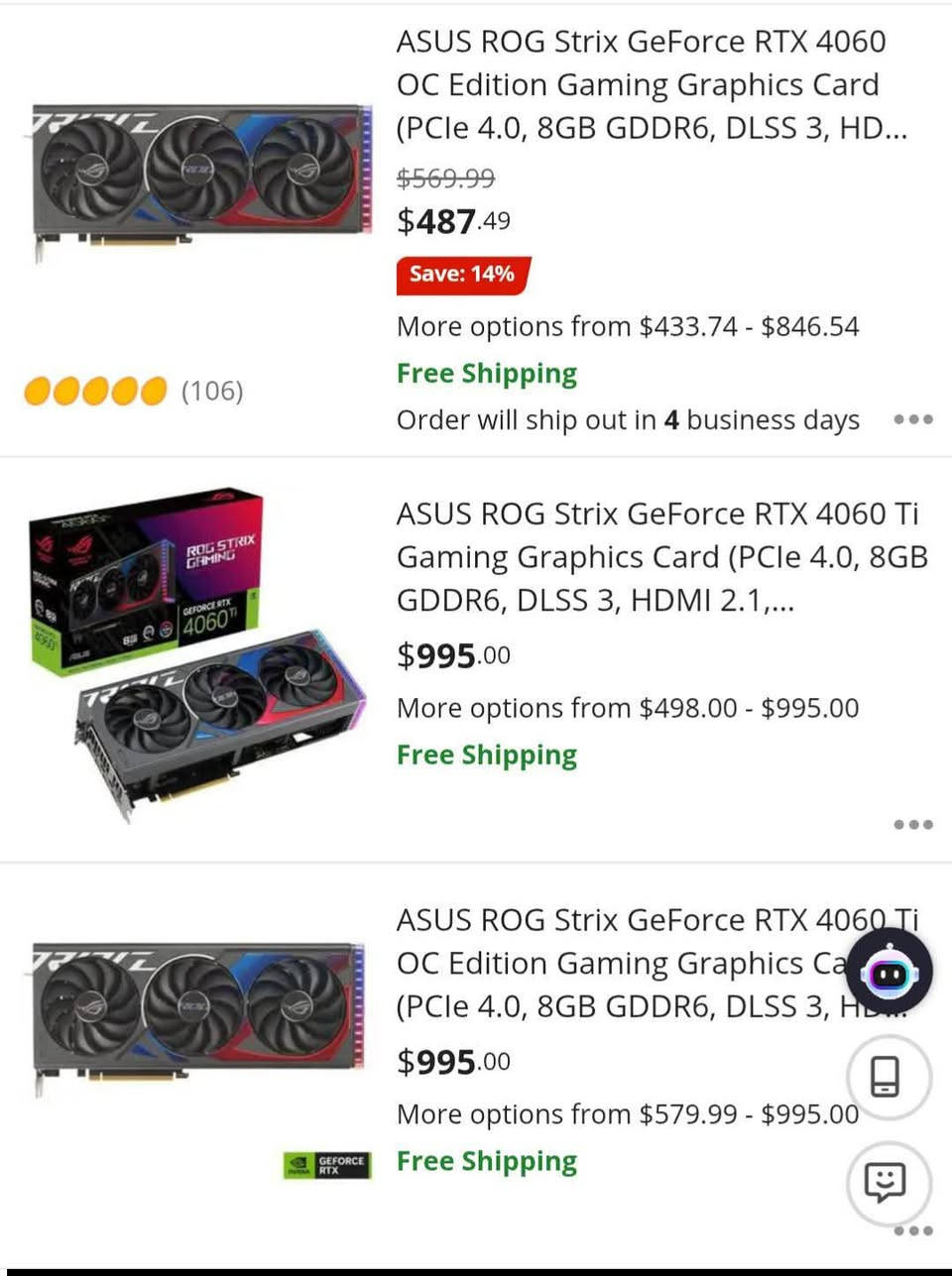Show the overflow menu for the boxed 4060 Ti card

click(x=912, y=824)
